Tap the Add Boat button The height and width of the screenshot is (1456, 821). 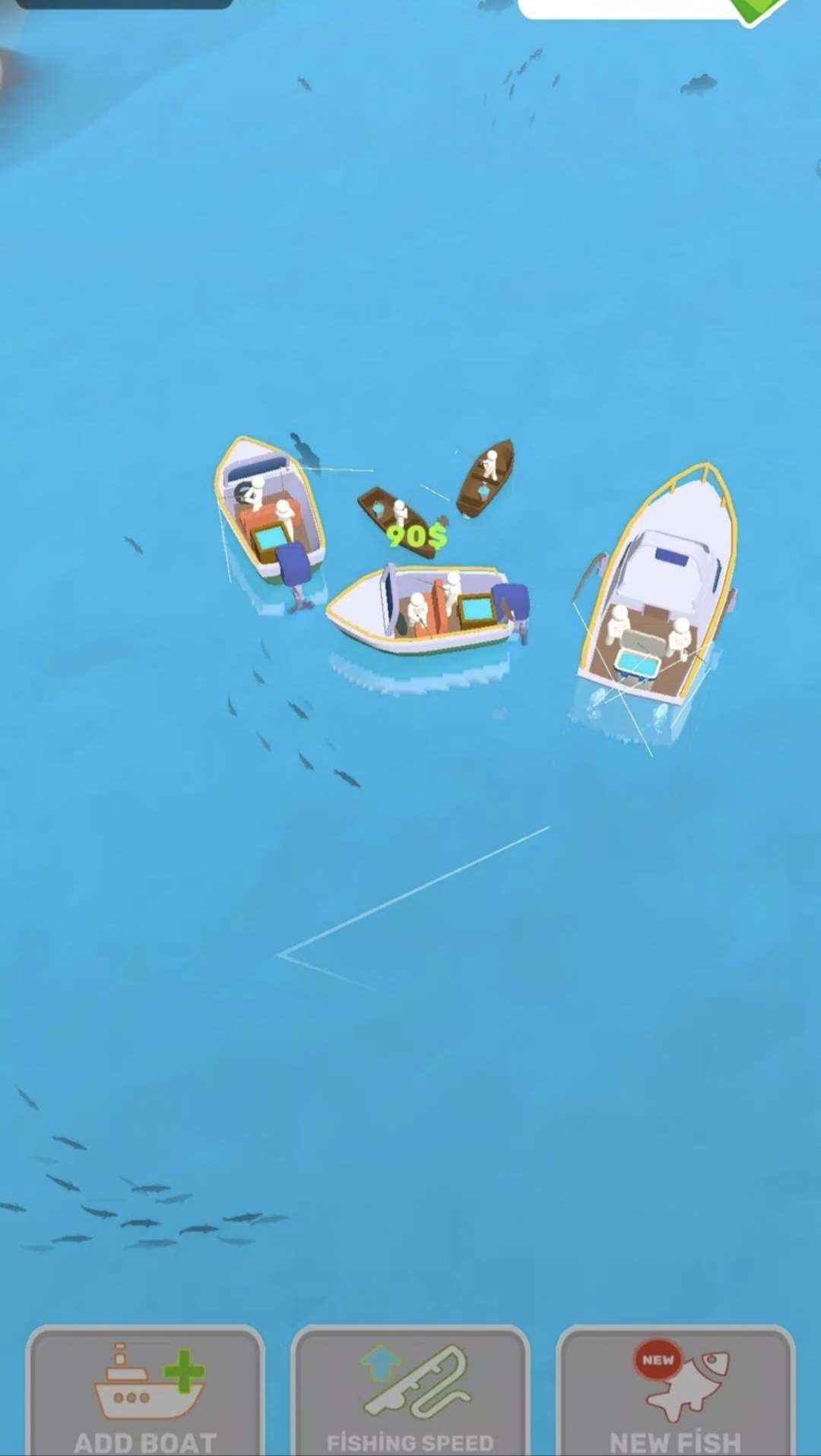pyautogui.click(x=145, y=1391)
